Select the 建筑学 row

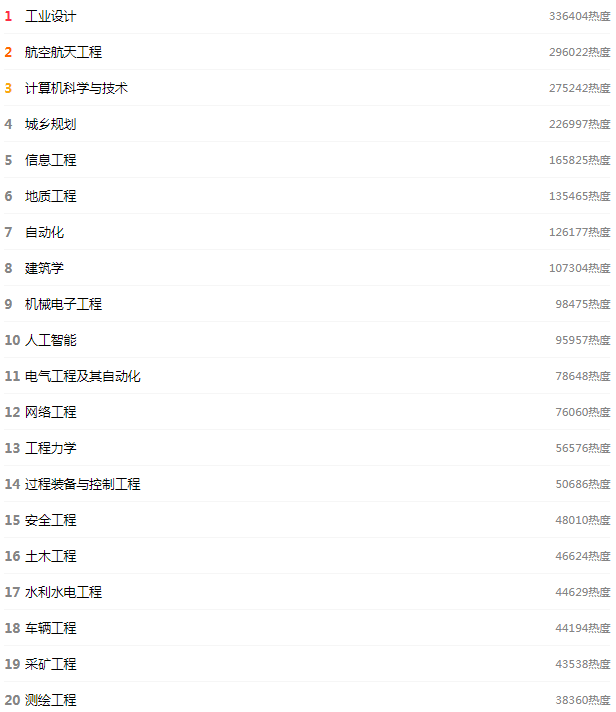pos(44,268)
